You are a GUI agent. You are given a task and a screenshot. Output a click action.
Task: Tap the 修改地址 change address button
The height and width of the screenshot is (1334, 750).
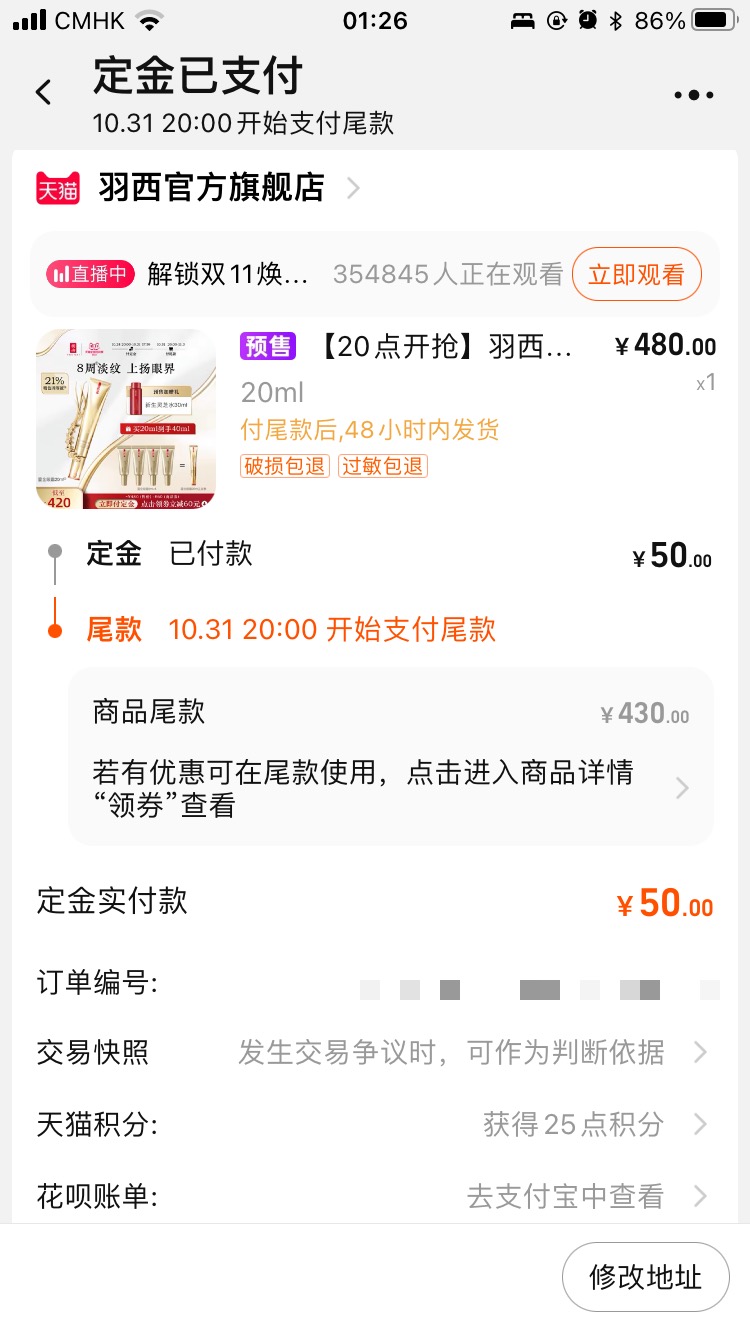tap(645, 1276)
